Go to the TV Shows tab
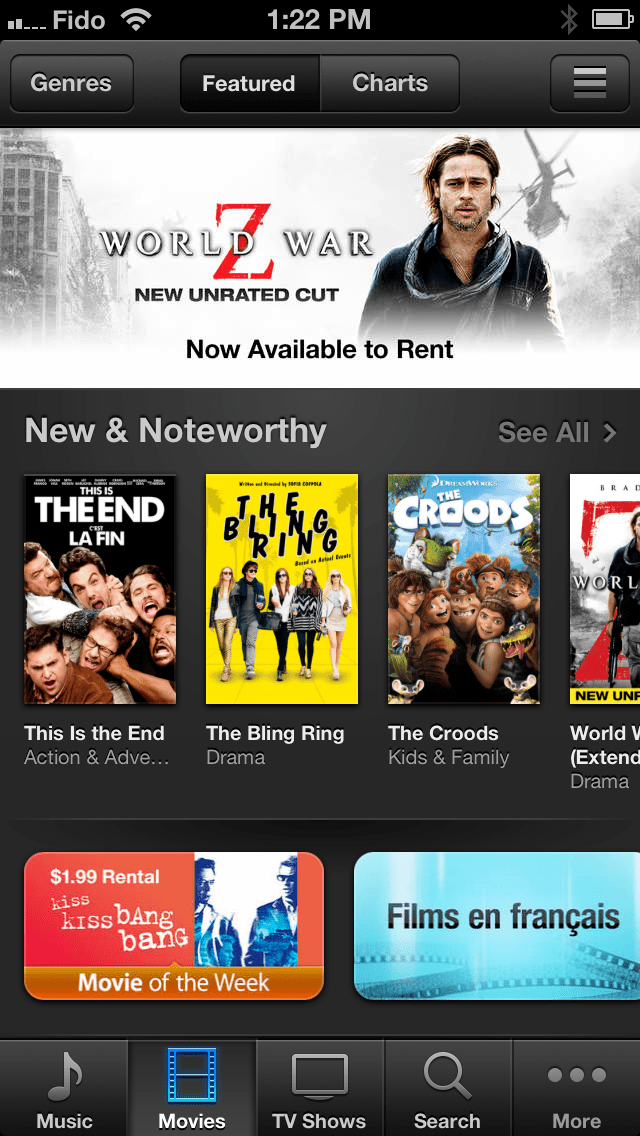 tap(320, 1090)
